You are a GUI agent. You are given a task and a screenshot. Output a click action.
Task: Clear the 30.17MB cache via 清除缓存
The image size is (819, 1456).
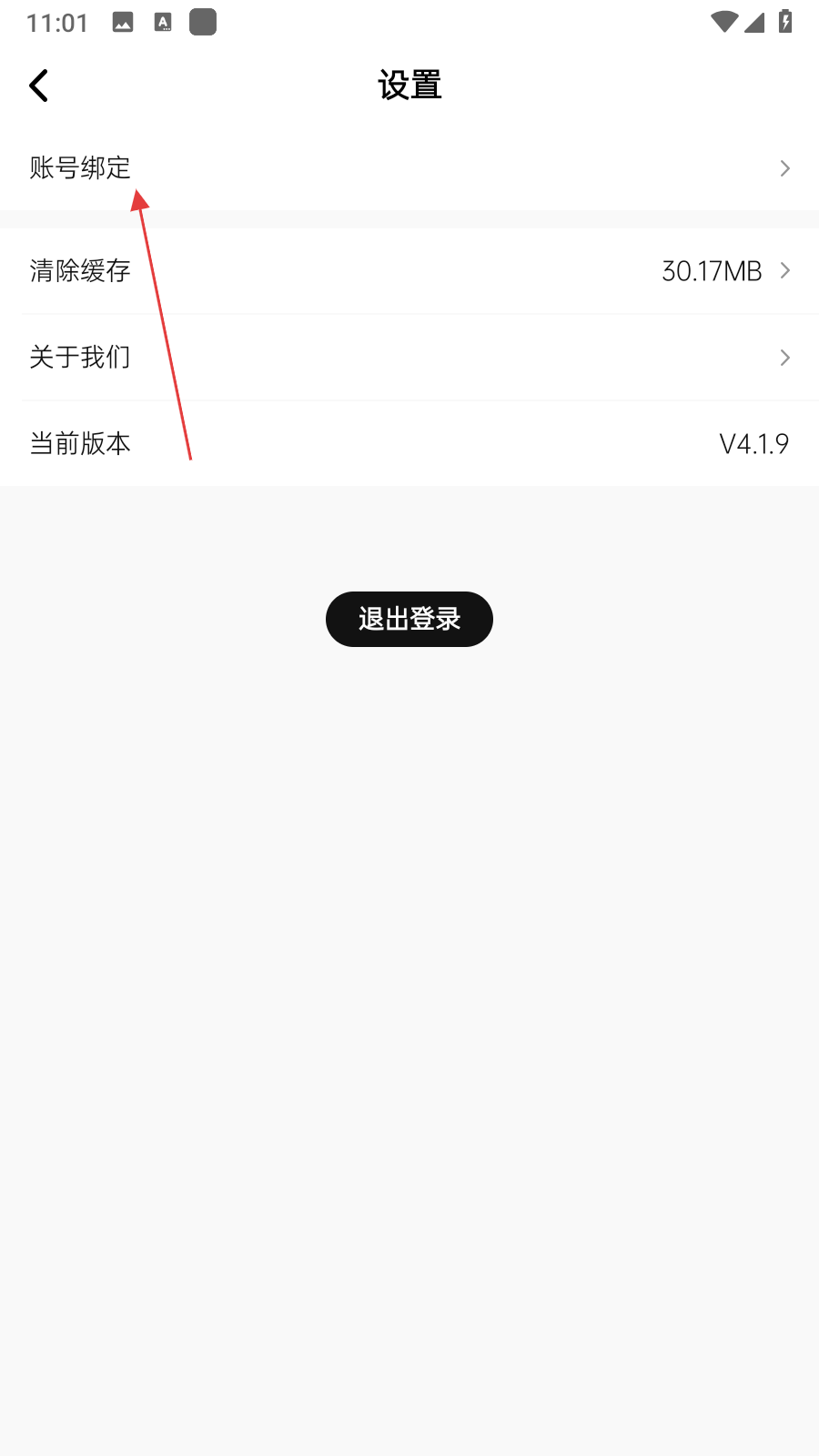pos(409,271)
